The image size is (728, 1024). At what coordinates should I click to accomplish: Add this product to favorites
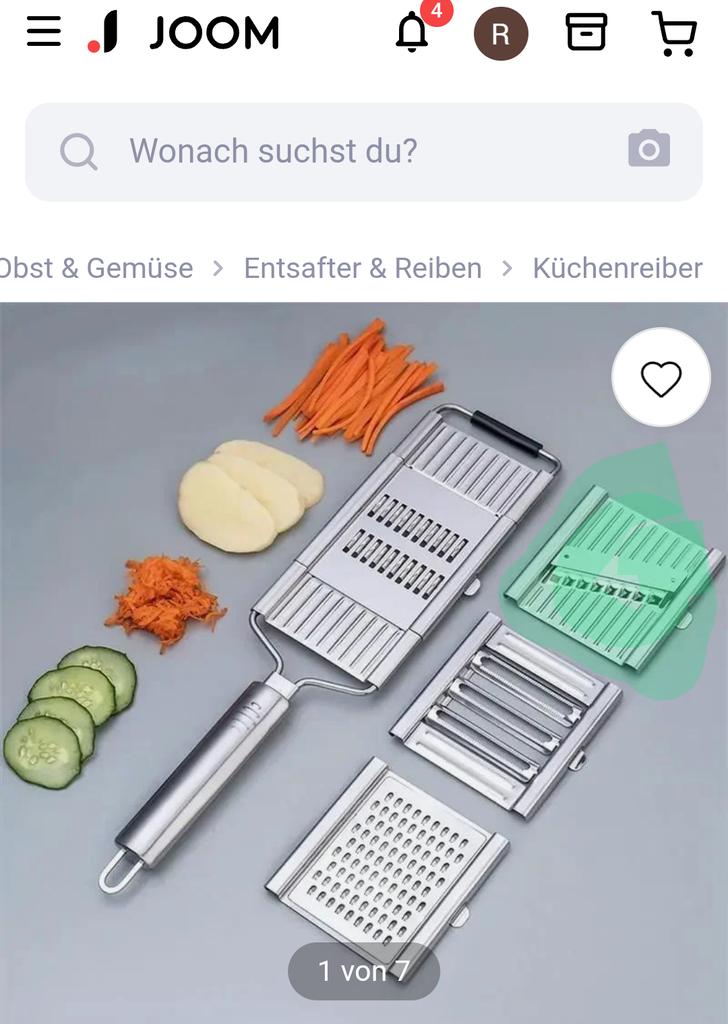coord(660,378)
